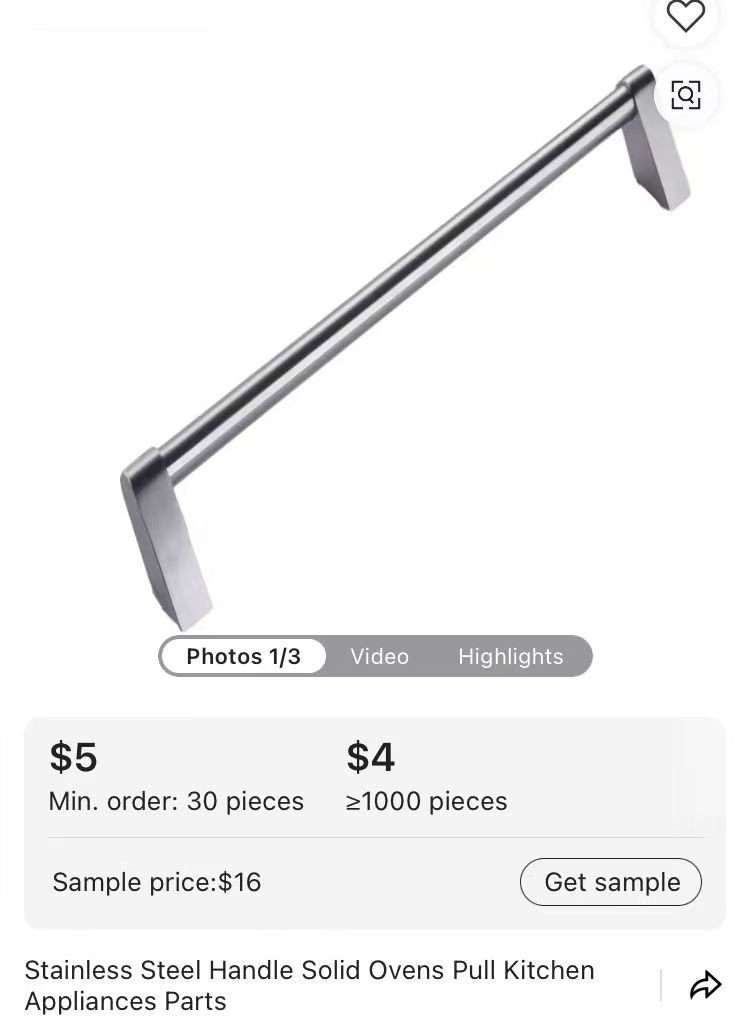750x1025 pixels.
Task: Share this product listing
Action: pos(705,985)
